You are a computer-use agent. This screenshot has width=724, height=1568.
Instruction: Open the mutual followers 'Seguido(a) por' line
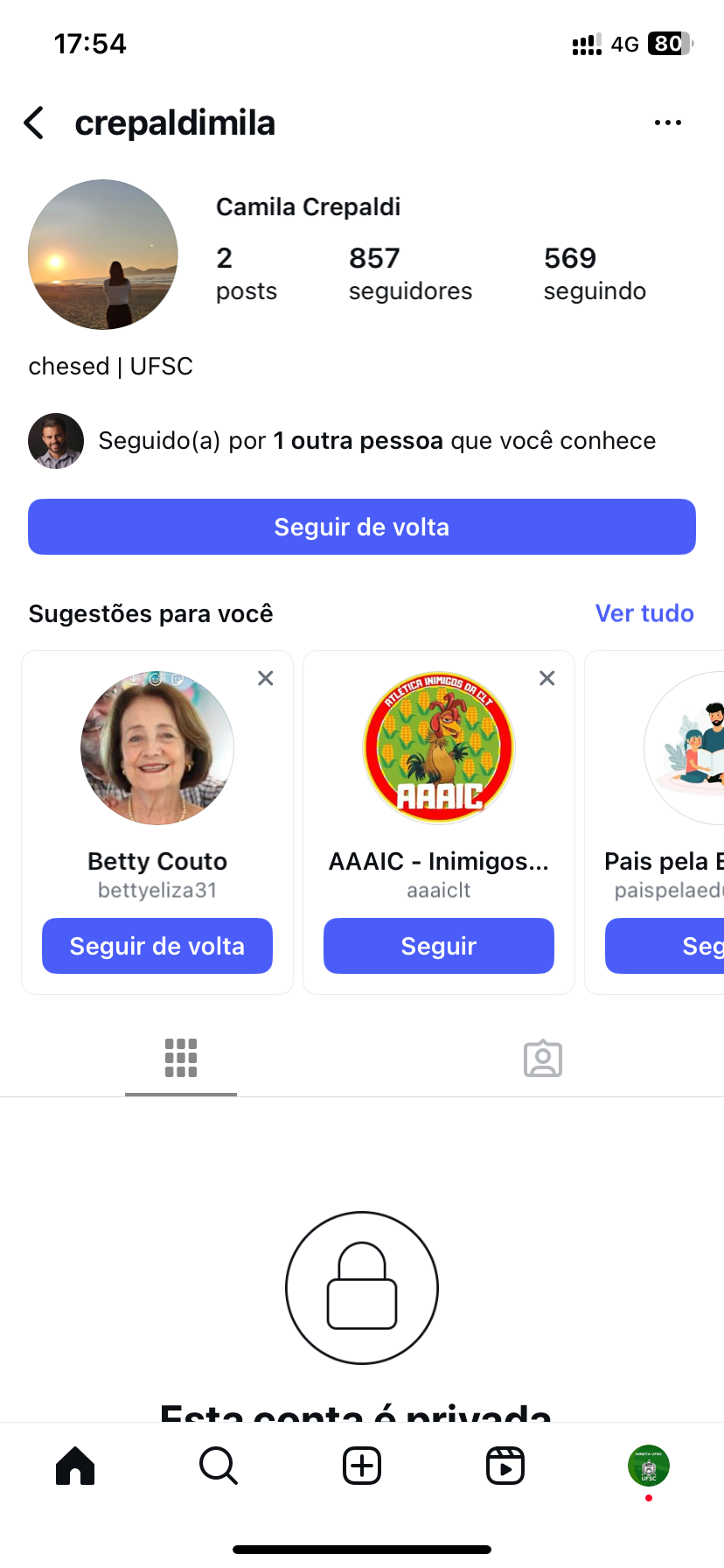coord(376,441)
